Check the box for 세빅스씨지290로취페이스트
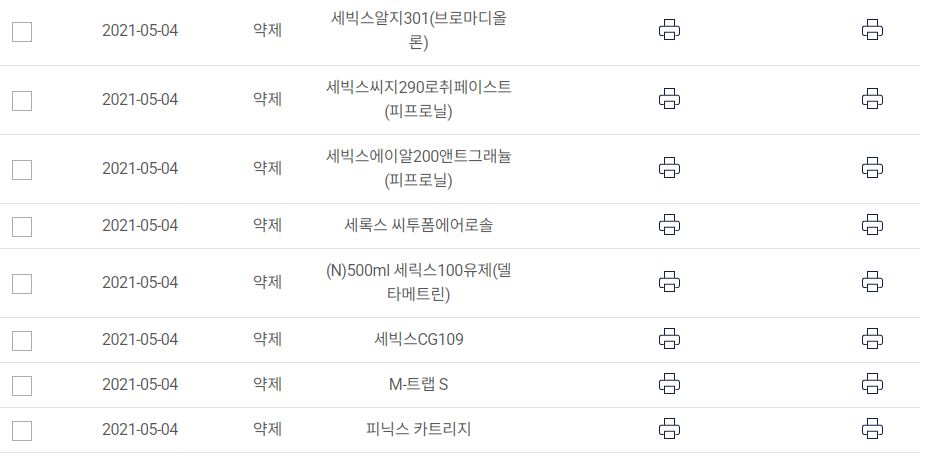 (22, 100)
